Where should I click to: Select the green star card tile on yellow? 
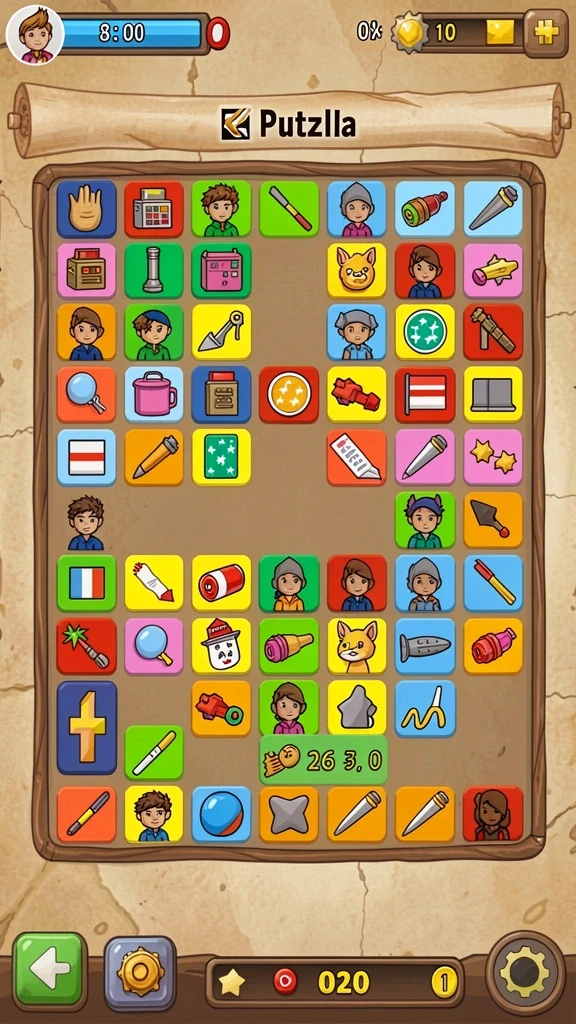(x=221, y=457)
